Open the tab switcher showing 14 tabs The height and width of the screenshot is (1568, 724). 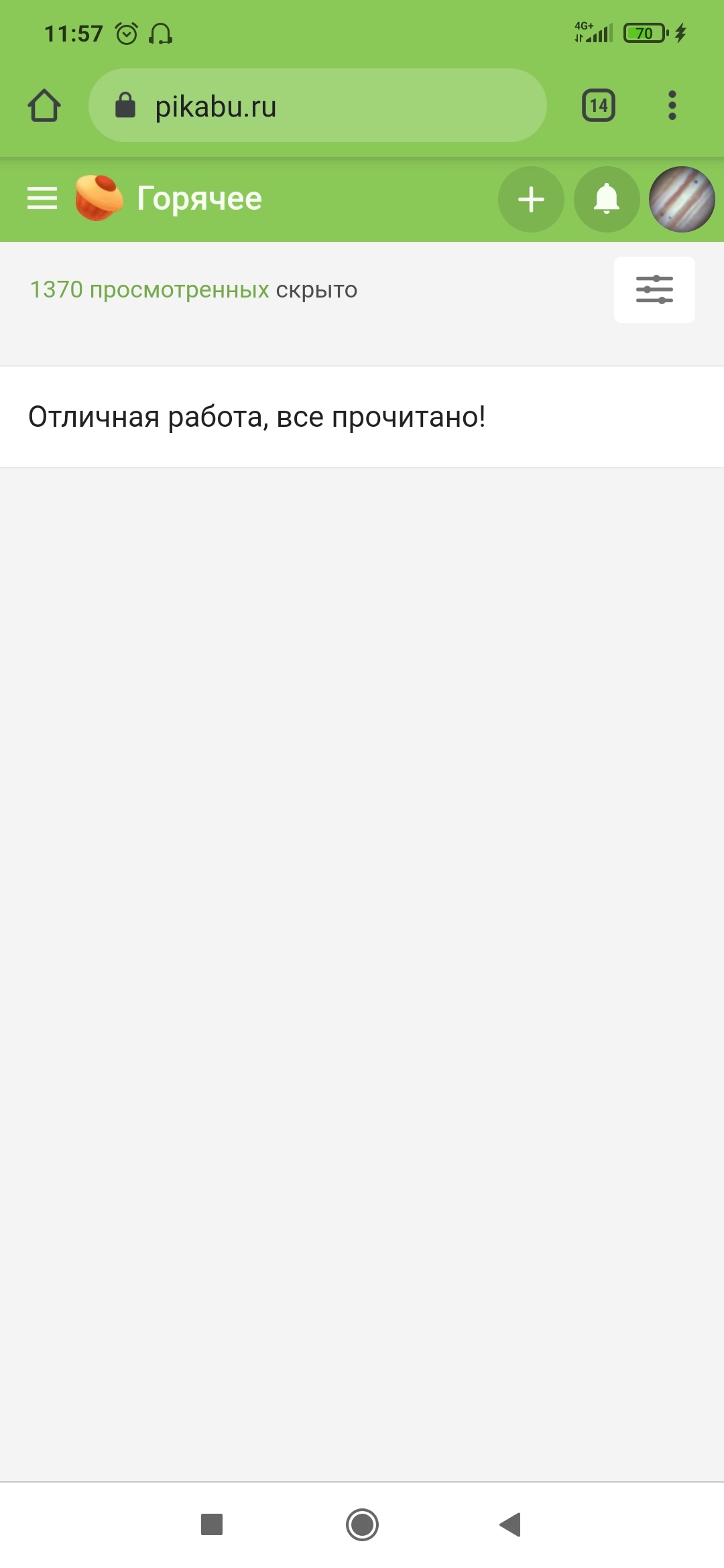tap(599, 105)
